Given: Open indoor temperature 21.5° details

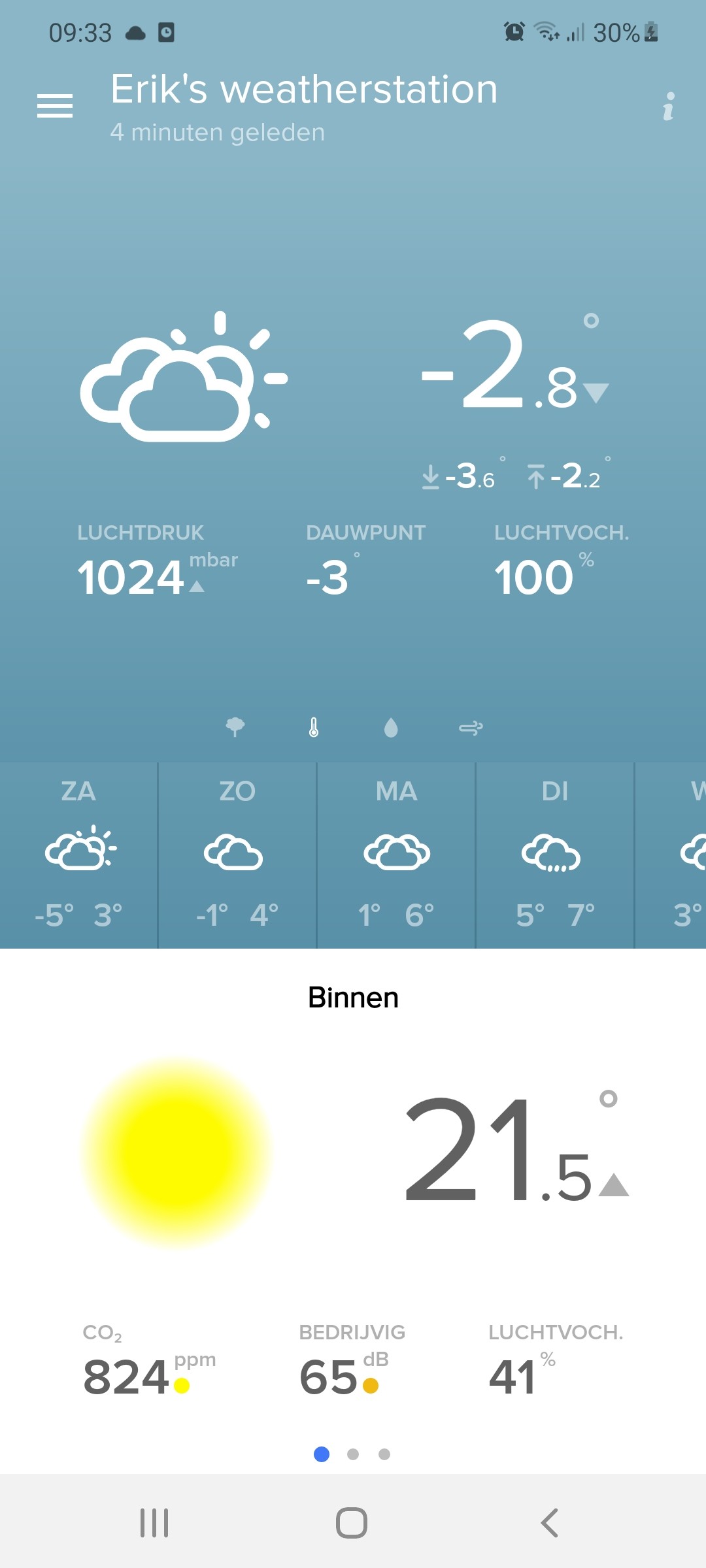Looking at the screenshot, I should (516, 1150).
